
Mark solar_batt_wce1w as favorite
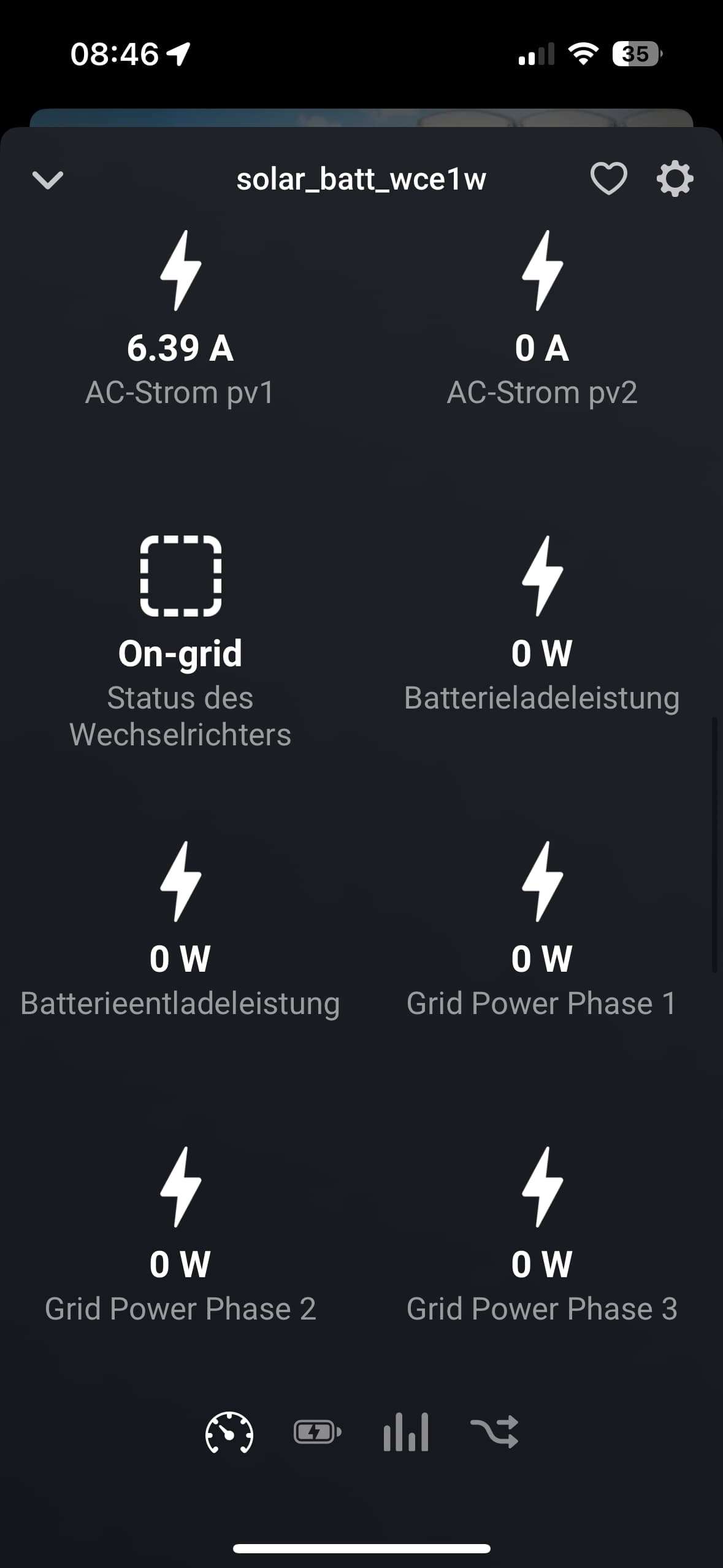(608, 179)
